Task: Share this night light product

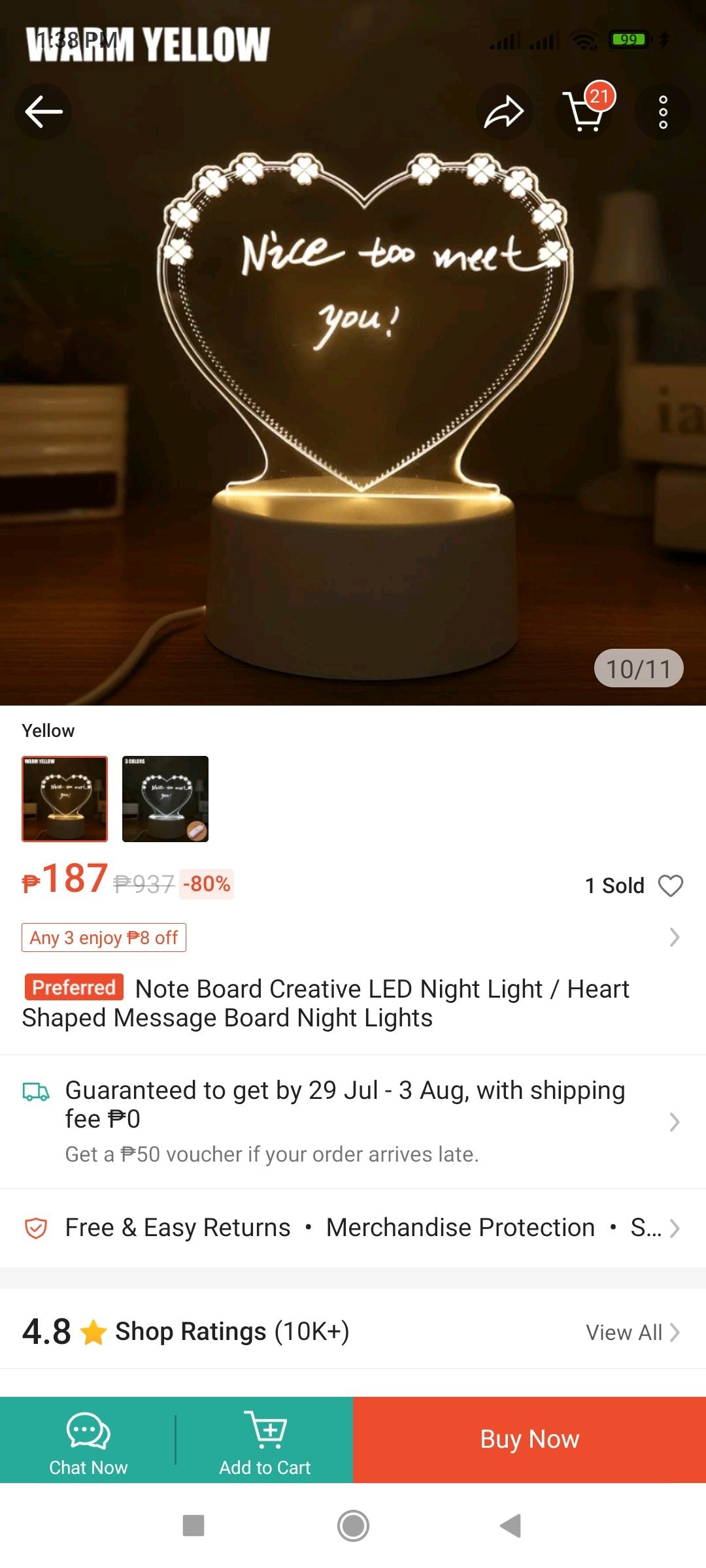Action: pos(504,112)
